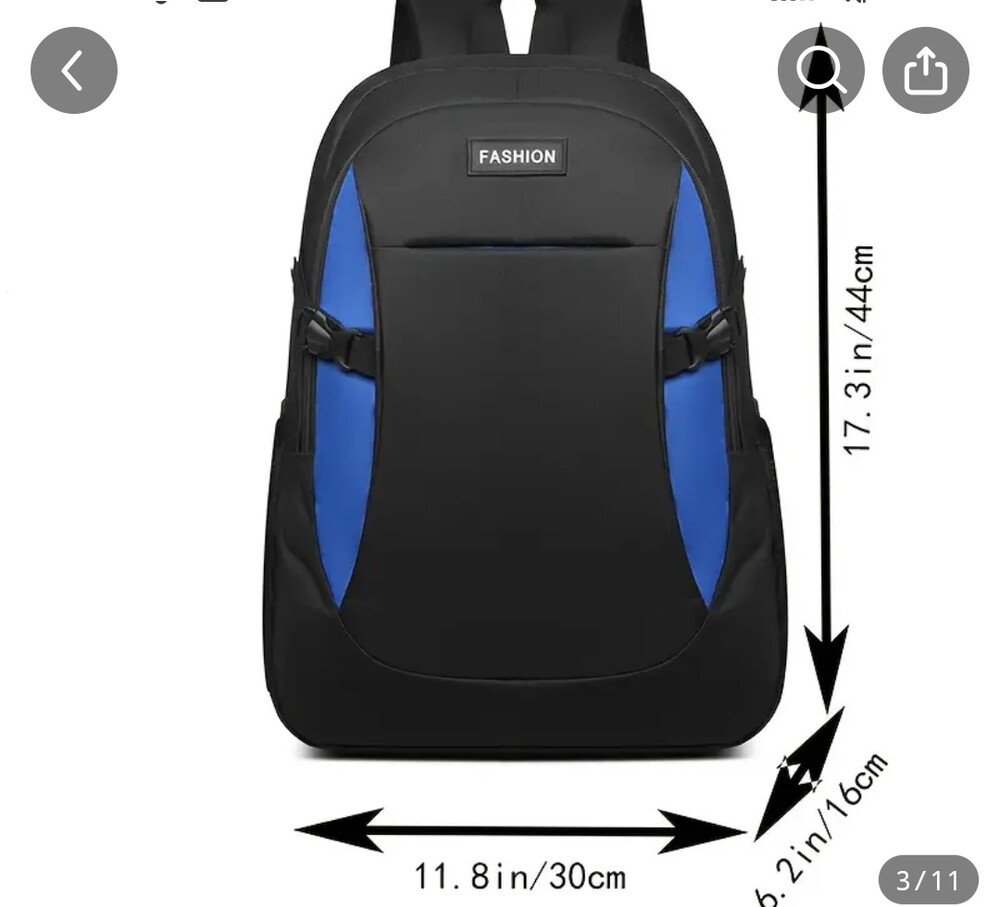Image resolution: width=1000 pixels, height=907 pixels.
Task: Go back using the arrow icon
Action: tap(74, 70)
